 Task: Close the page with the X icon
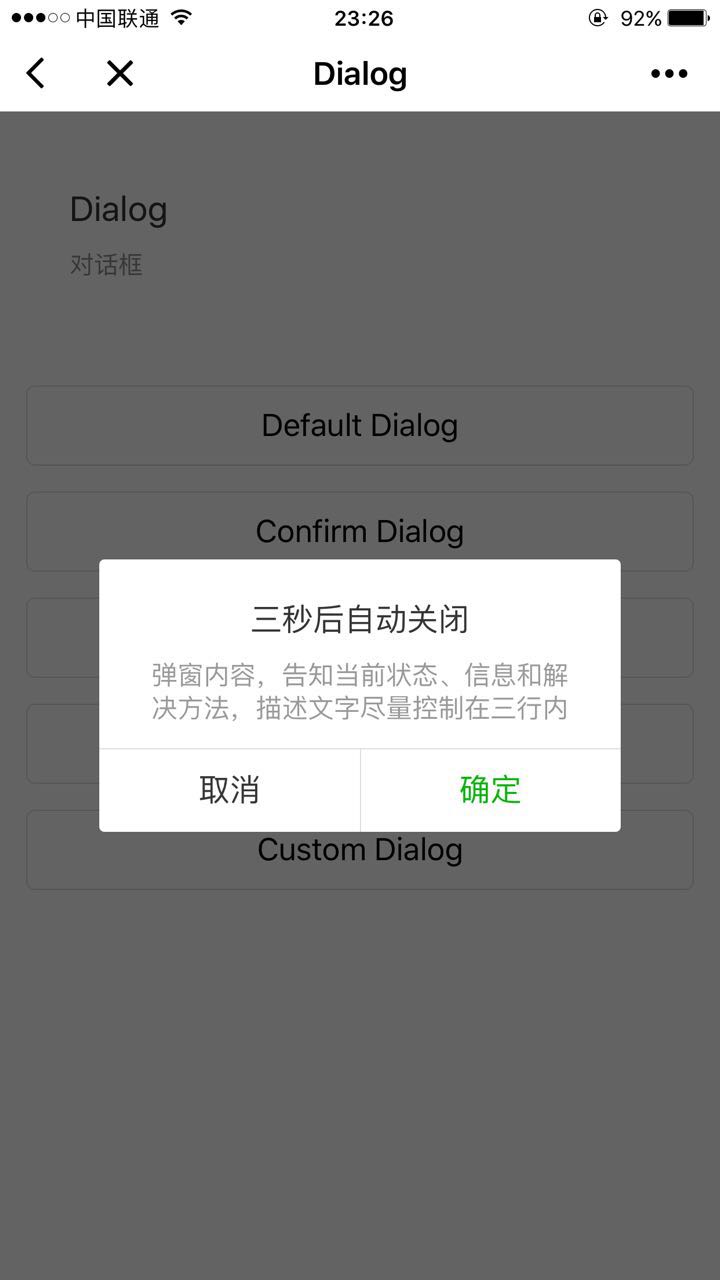coord(120,73)
